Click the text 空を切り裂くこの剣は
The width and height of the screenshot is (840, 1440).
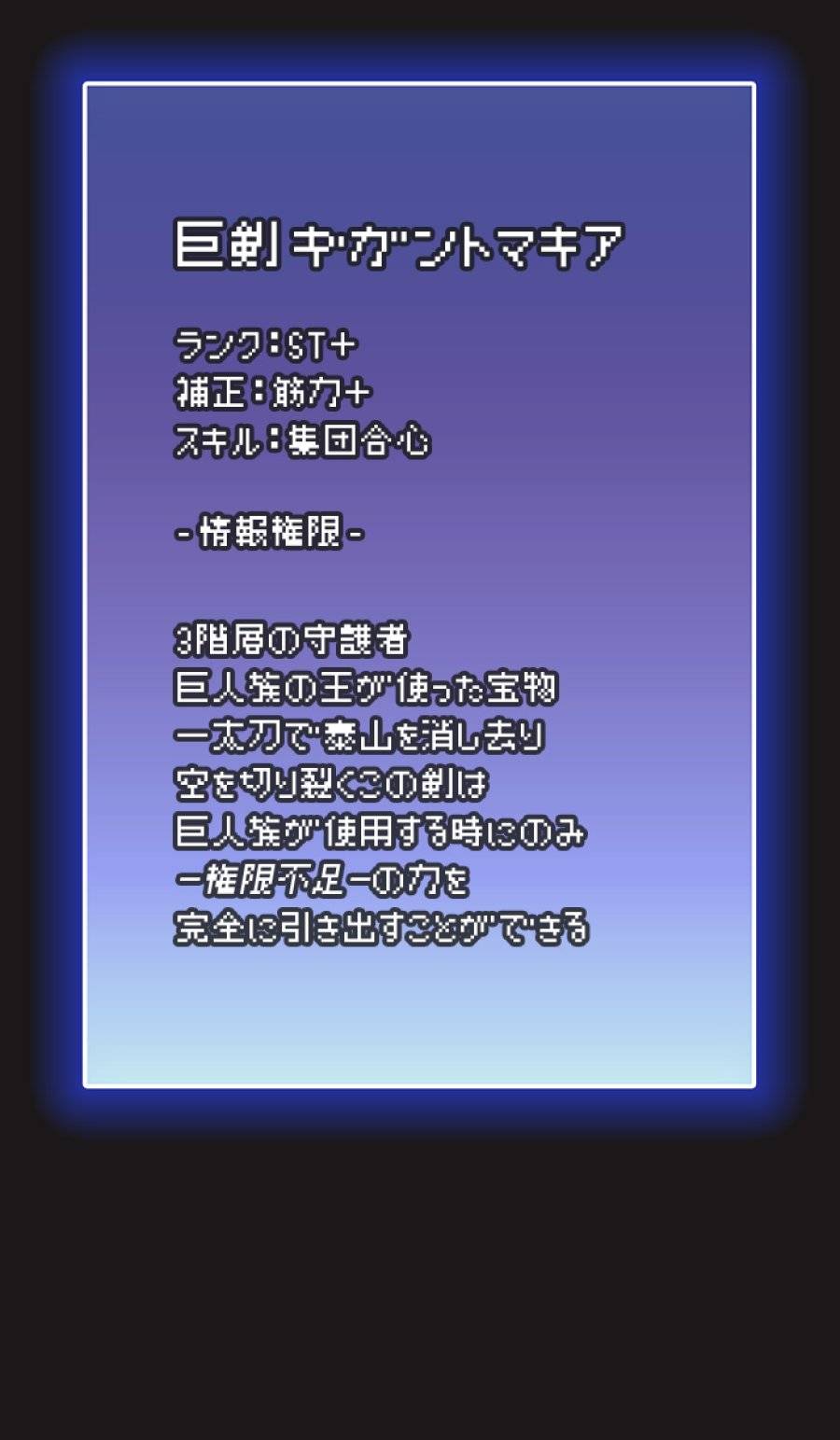pyautogui.click(x=331, y=784)
